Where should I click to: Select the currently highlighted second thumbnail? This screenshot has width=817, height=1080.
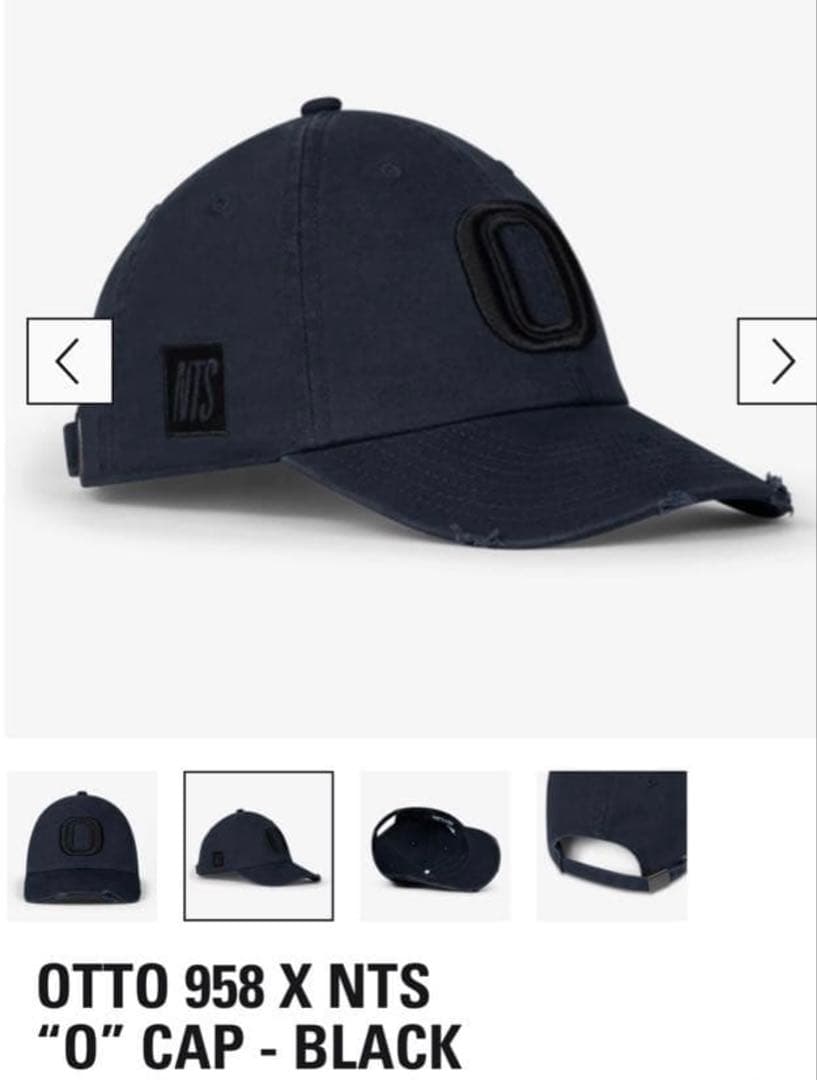[x=258, y=845]
